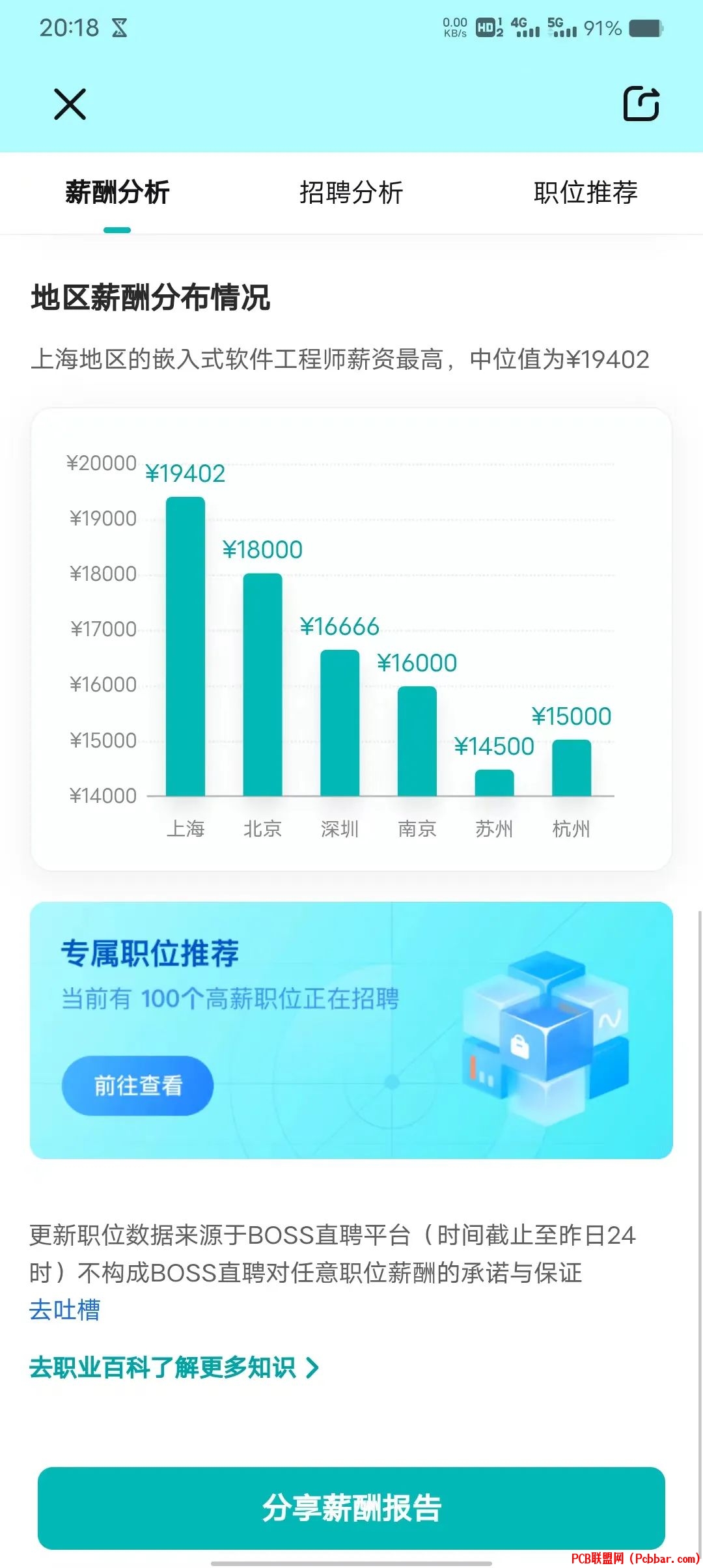Open the 去吐槽 feedback link
The width and height of the screenshot is (703, 1568).
click(x=64, y=1309)
